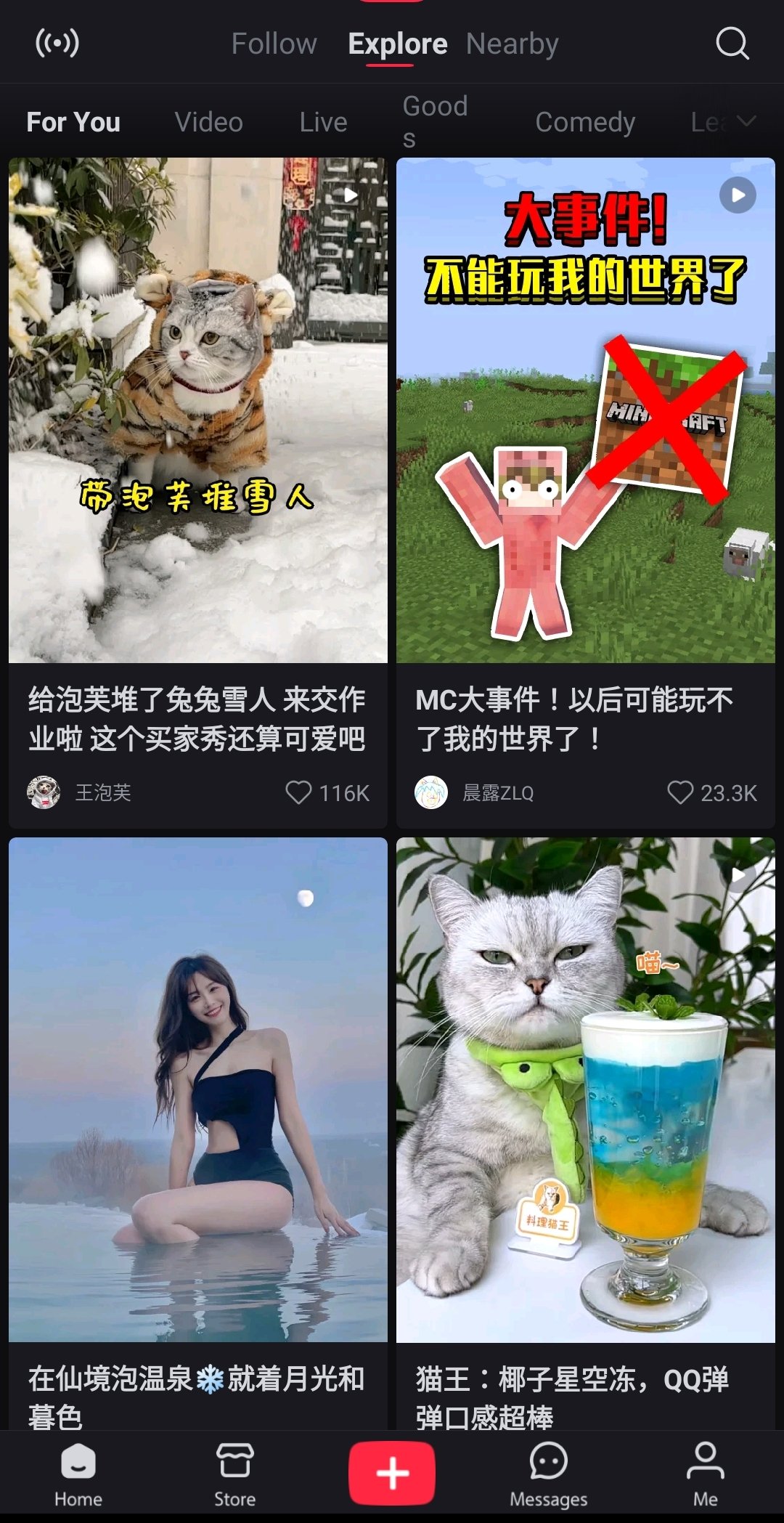The height and width of the screenshot is (1523, 784).
Task: Open the live broadcast icon
Action: click(x=57, y=43)
